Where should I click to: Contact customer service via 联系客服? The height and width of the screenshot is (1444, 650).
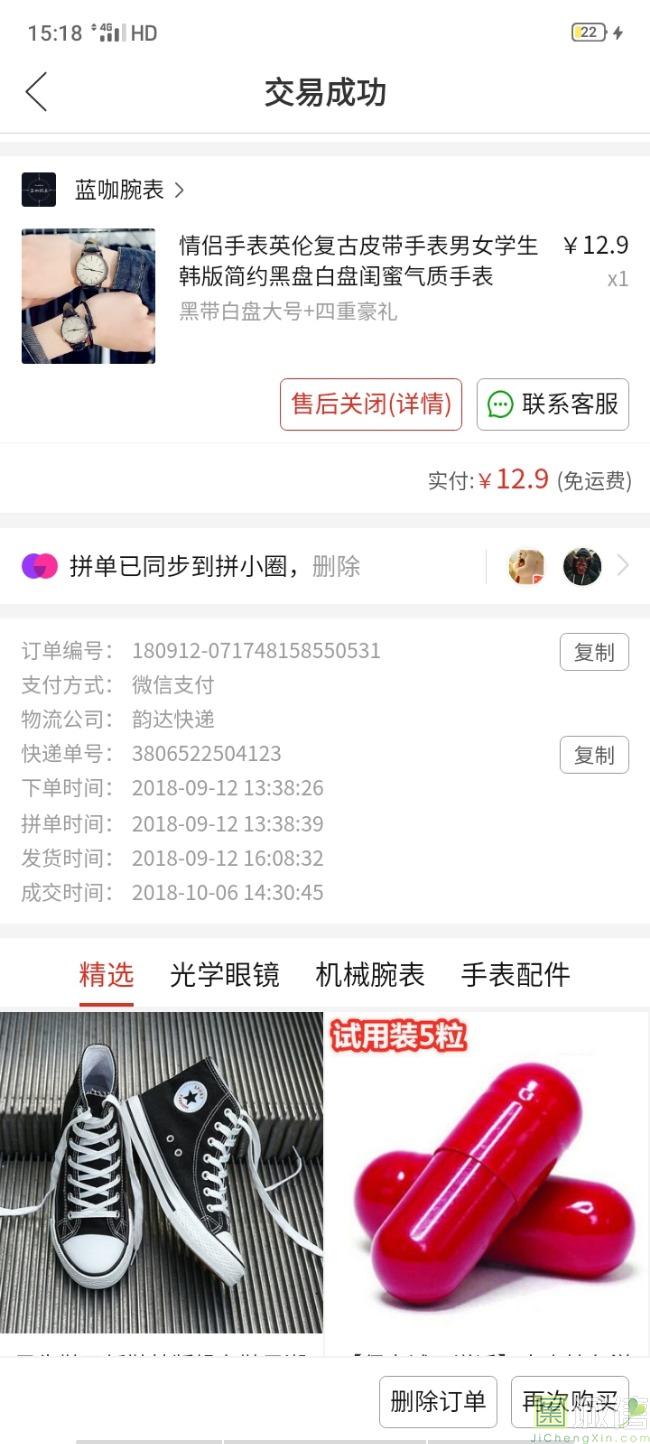(x=552, y=404)
